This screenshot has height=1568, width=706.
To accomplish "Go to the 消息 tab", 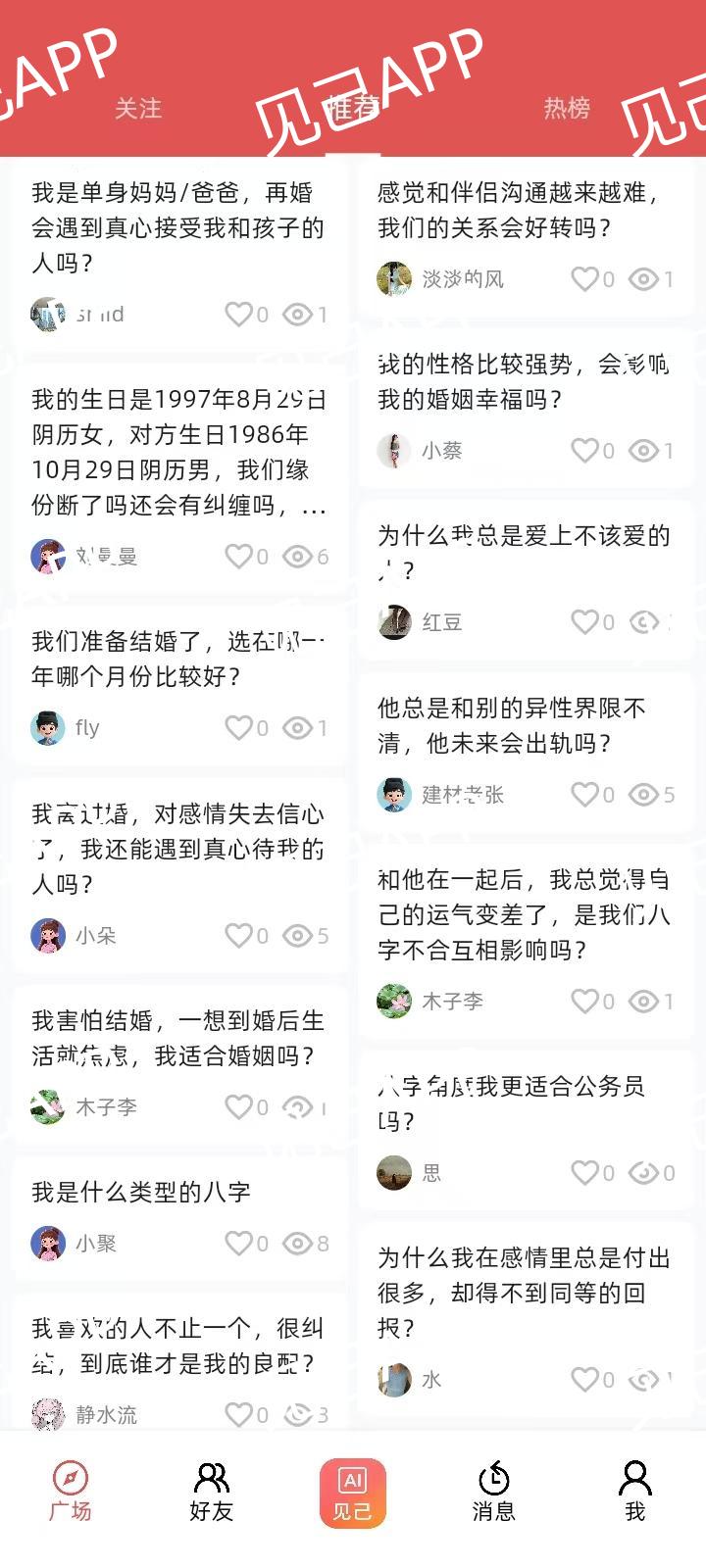I will (x=494, y=1493).
